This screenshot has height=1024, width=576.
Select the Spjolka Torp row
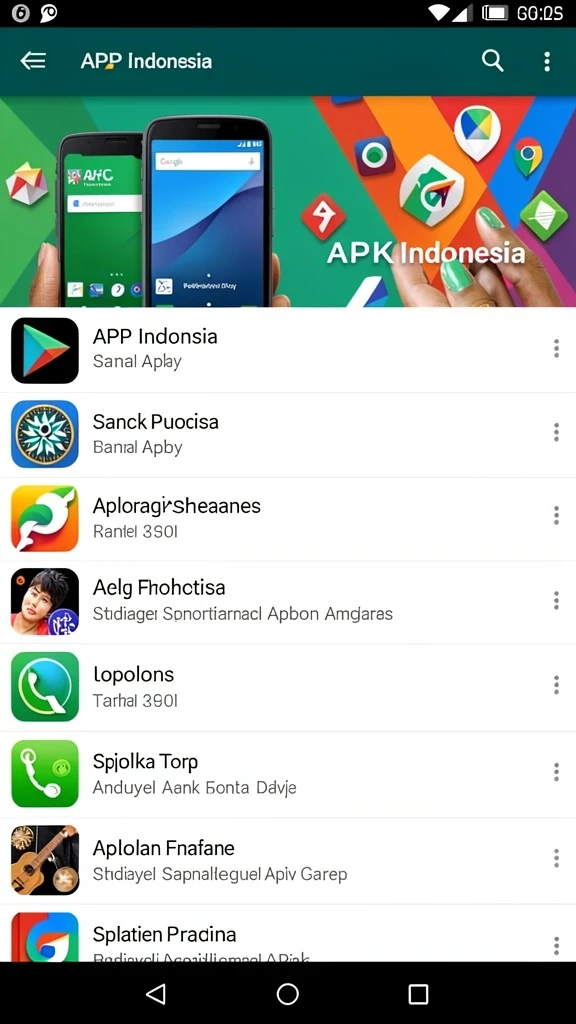tap(288, 774)
